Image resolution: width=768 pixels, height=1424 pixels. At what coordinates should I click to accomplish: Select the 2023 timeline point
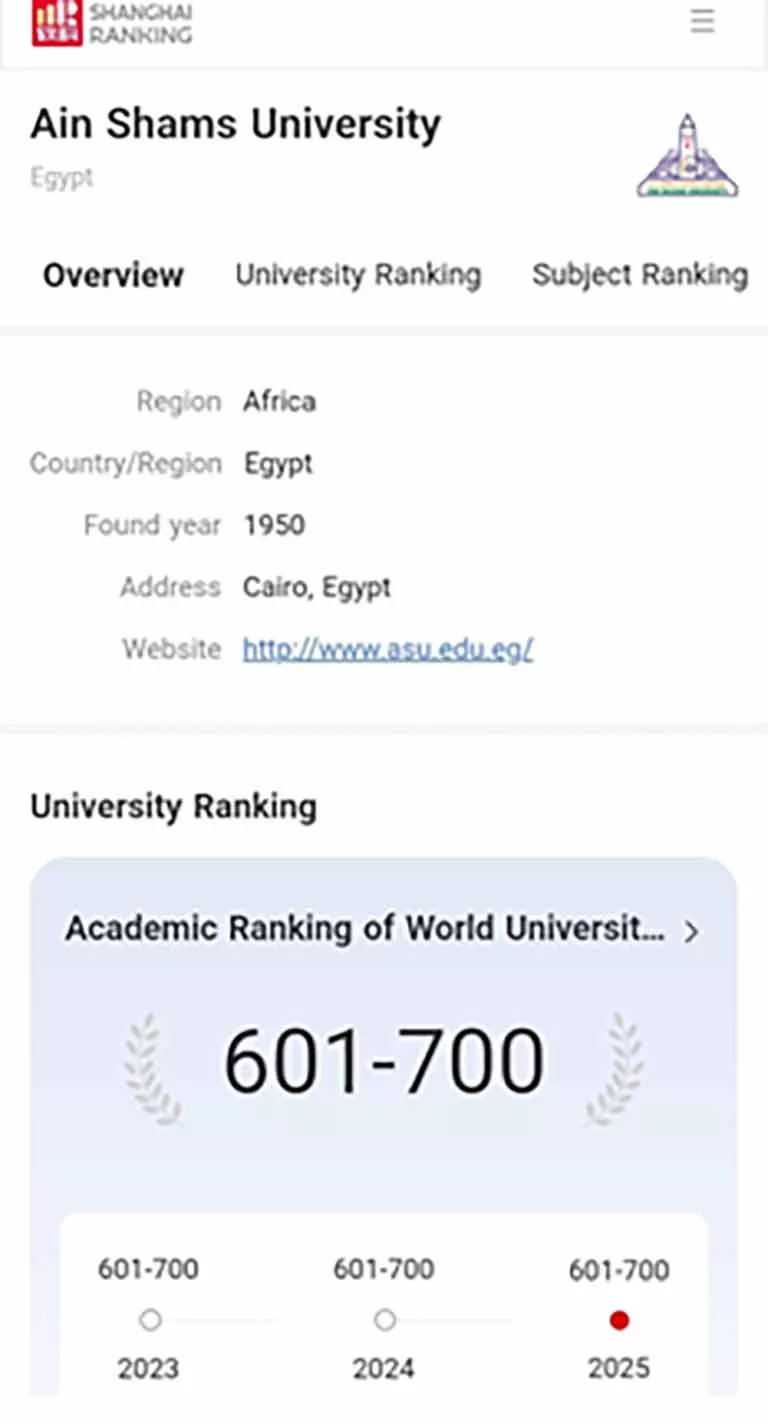click(150, 1320)
